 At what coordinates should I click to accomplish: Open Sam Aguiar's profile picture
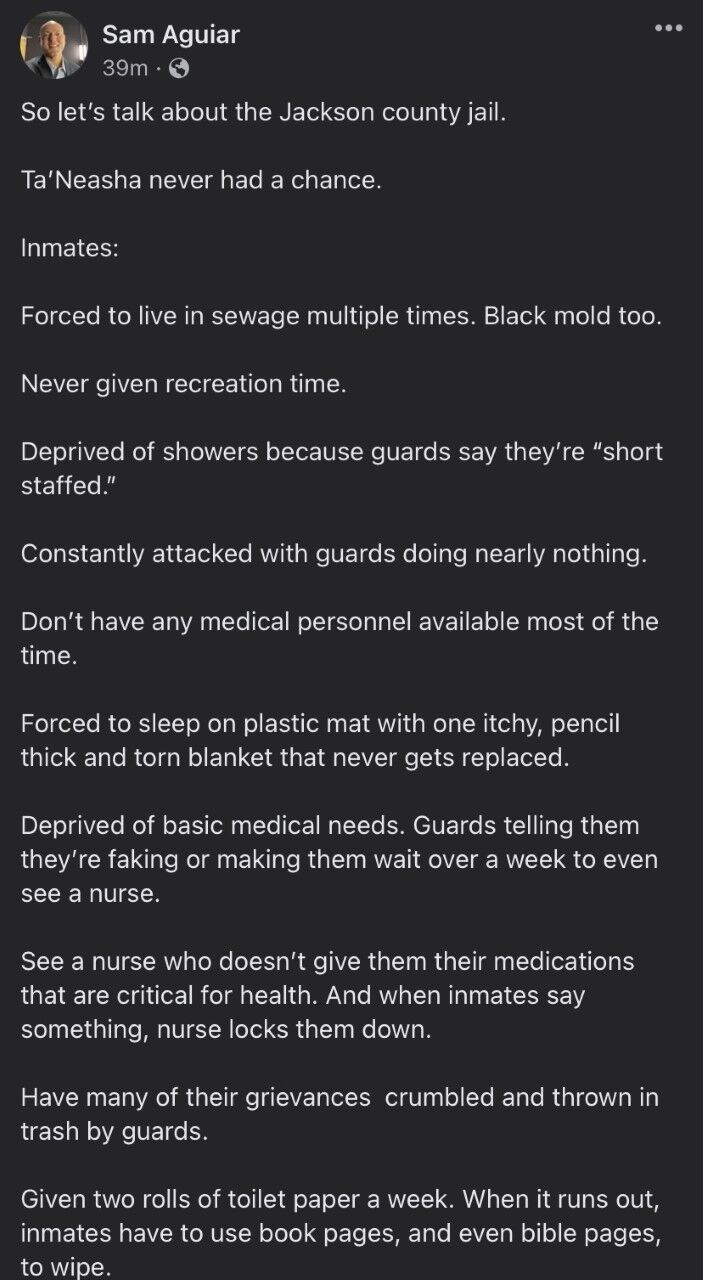[x=54, y=46]
